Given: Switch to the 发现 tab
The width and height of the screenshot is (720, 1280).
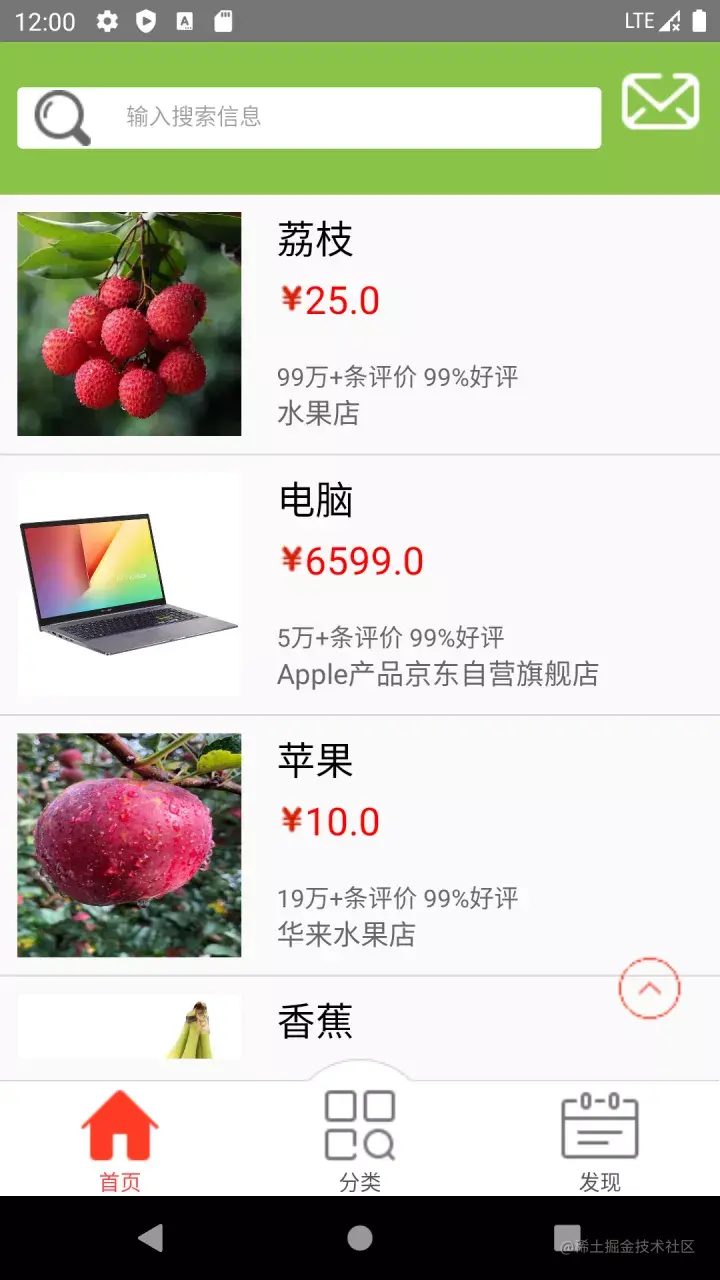Looking at the screenshot, I should [600, 1140].
